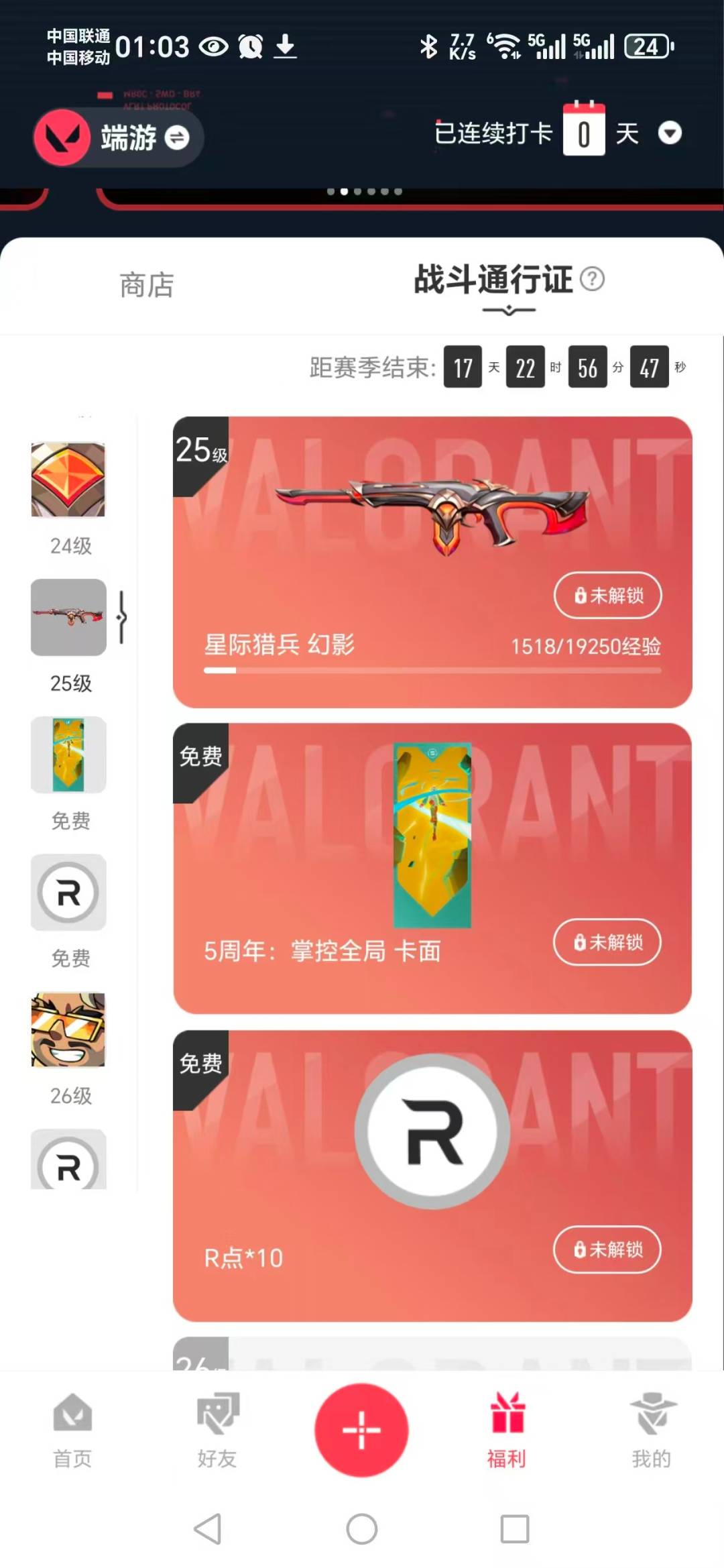Switch to the 我的 tab
Screen dimensions: 724x1568
pyautogui.click(x=652, y=1430)
